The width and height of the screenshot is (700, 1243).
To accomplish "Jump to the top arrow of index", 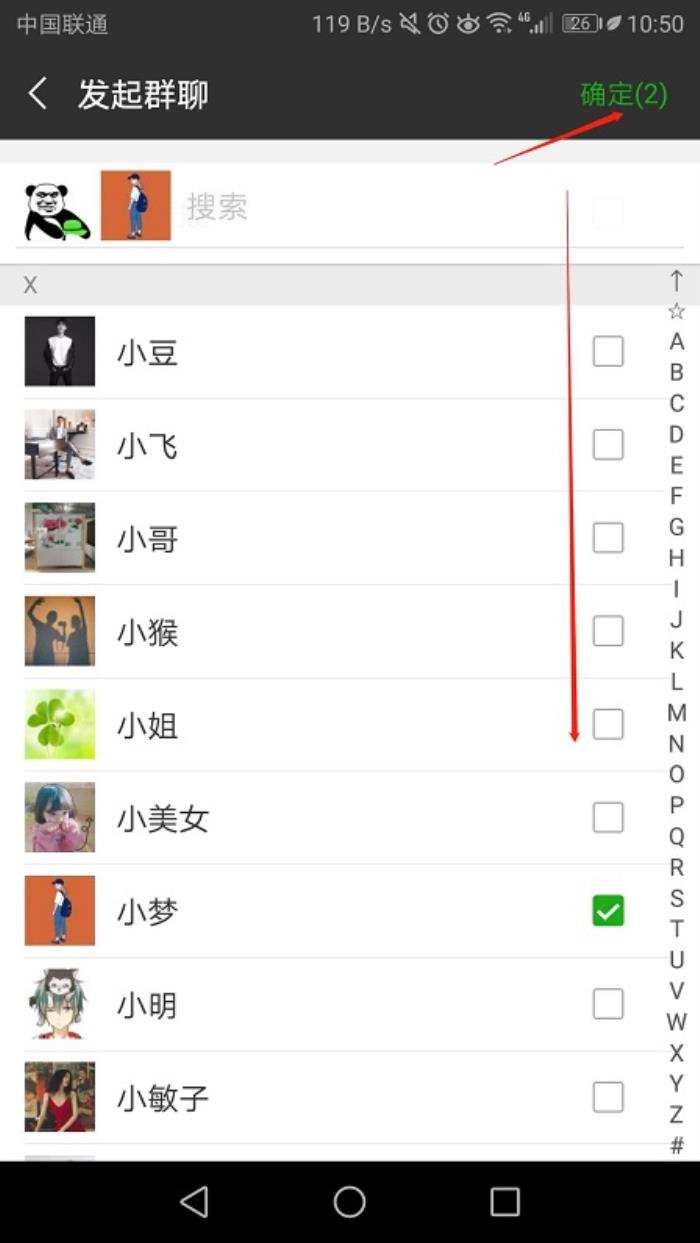I will [x=677, y=280].
